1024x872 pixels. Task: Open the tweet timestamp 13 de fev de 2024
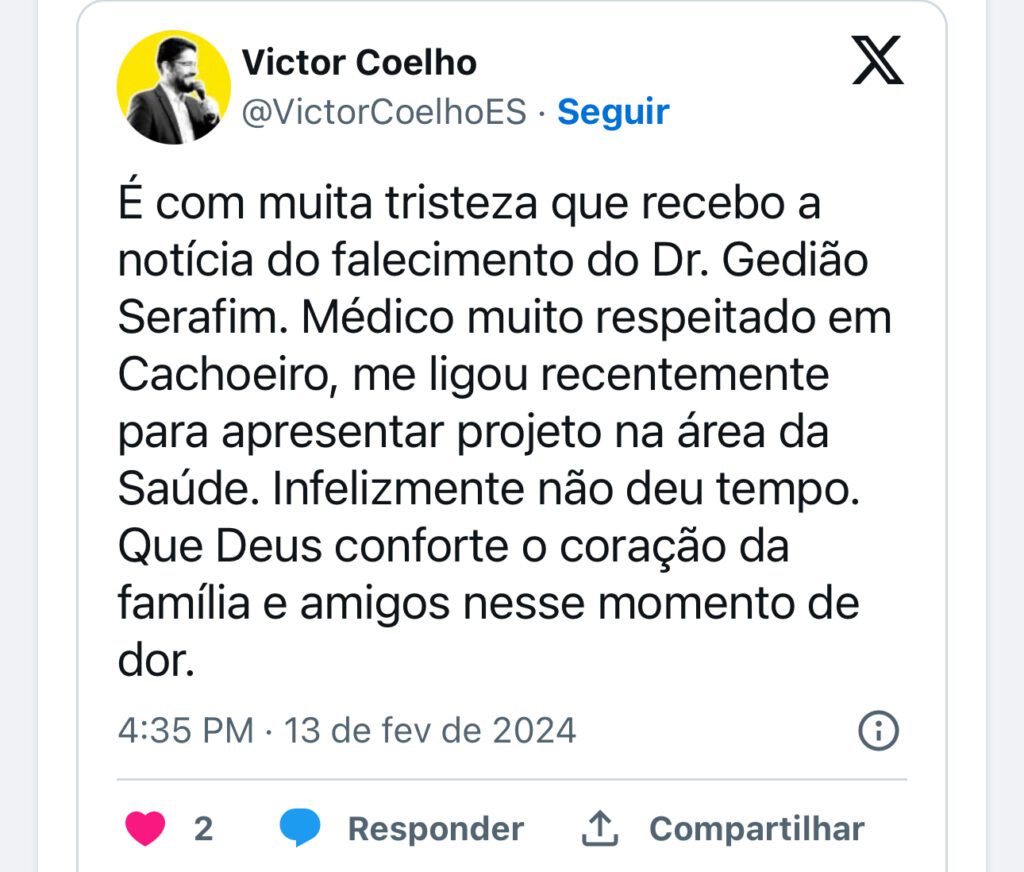pyautogui.click(x=430, y=731)
